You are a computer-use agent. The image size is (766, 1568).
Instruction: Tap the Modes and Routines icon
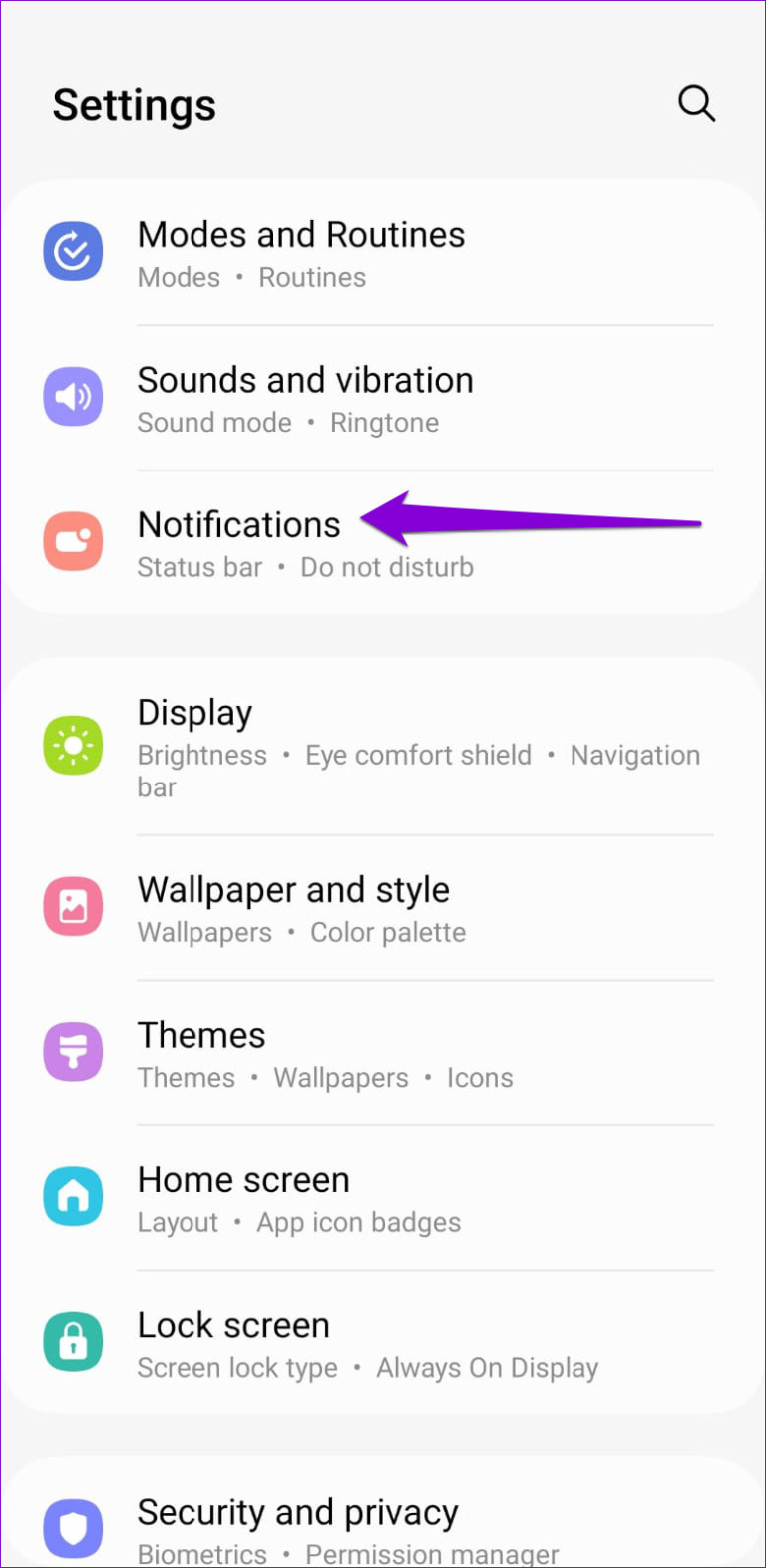[73, 251]
